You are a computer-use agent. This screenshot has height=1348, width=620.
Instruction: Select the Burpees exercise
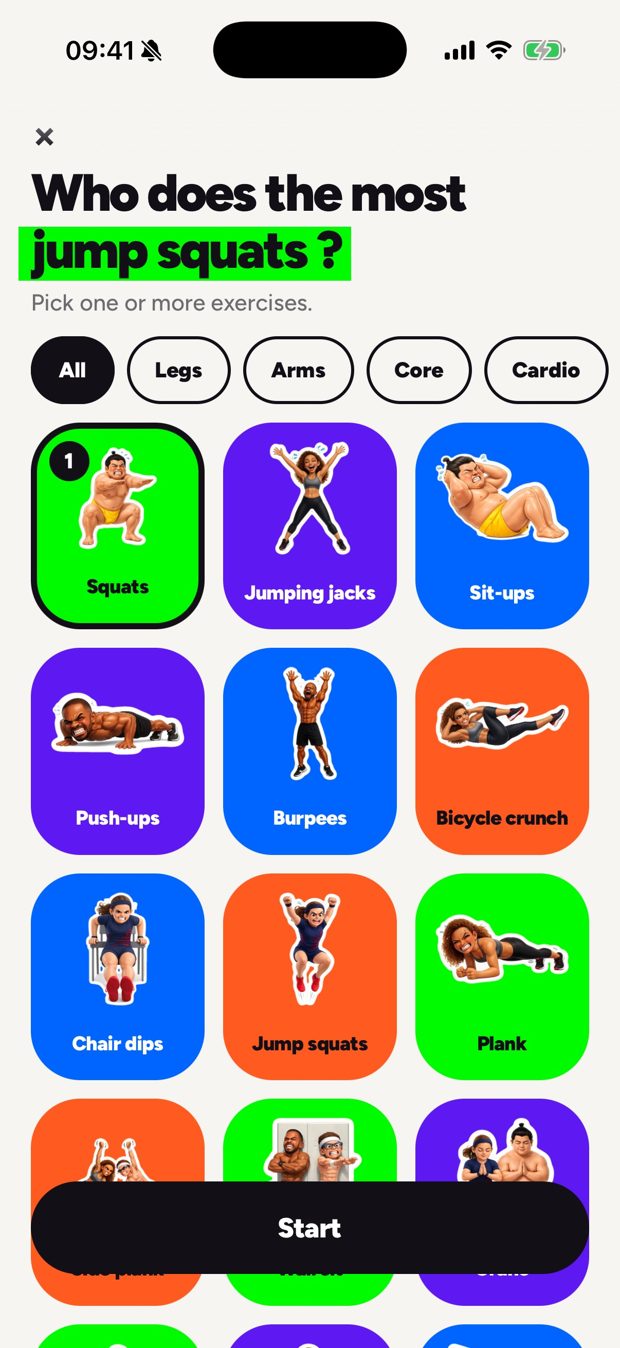click(x=310, y=751)
